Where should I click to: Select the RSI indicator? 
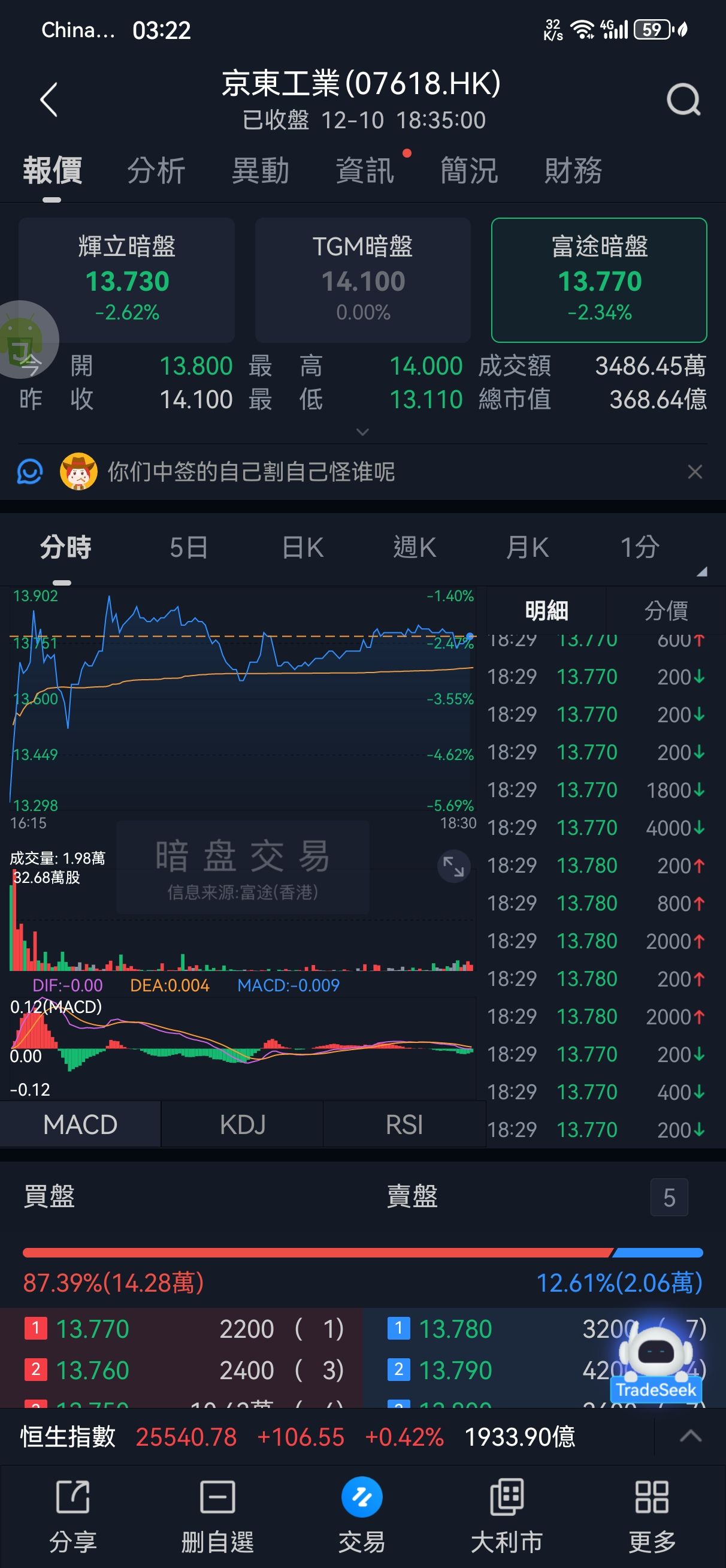(404, 1124)
